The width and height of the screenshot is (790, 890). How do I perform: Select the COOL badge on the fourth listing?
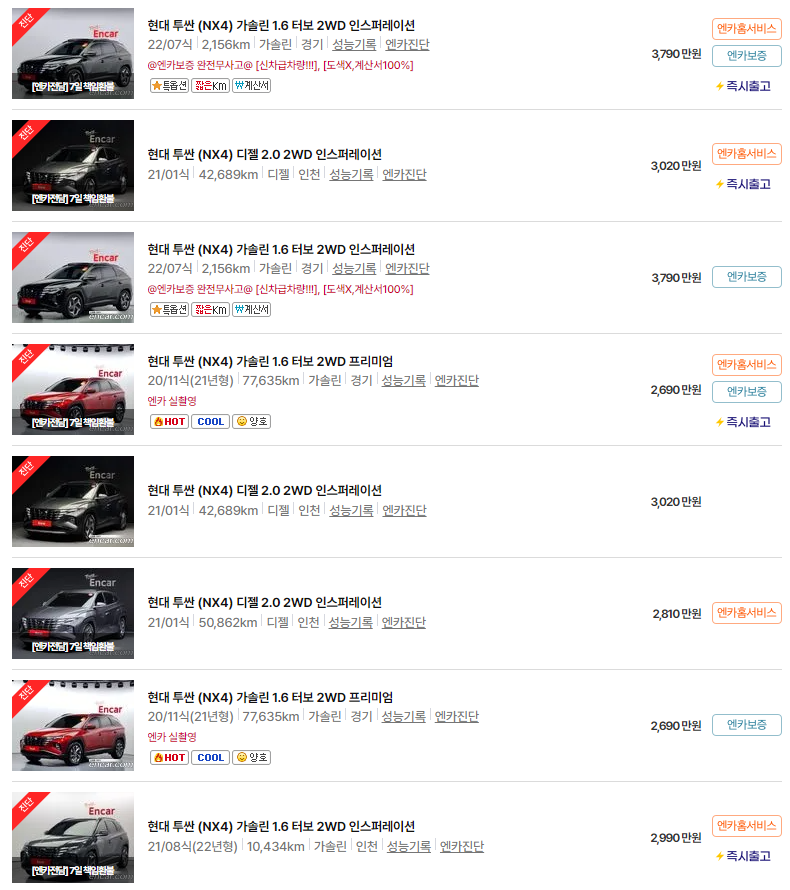[210, 421]
